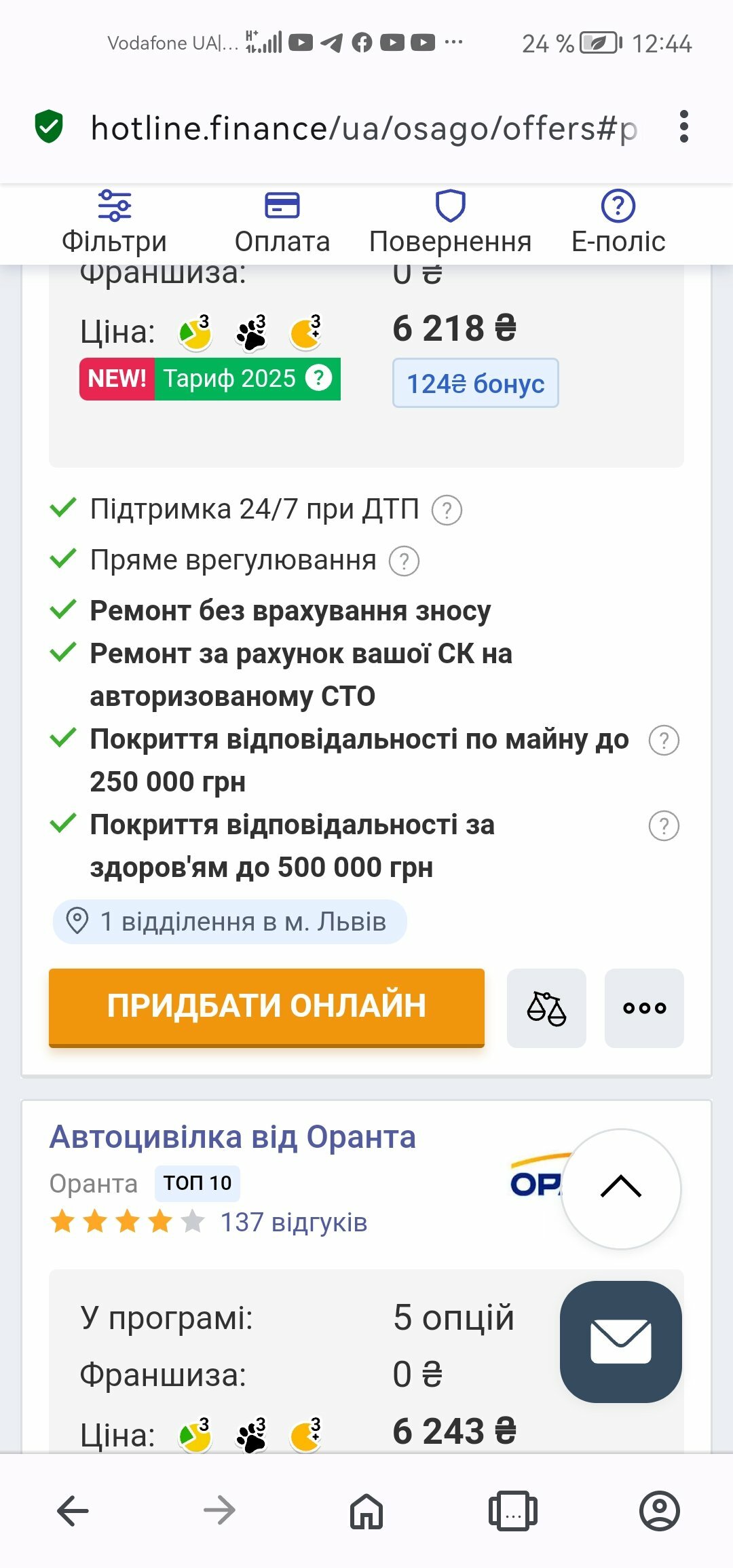Open the floating message envelope button
This screenshot has height=1568, width=733.
click(x=620, y=1341)
